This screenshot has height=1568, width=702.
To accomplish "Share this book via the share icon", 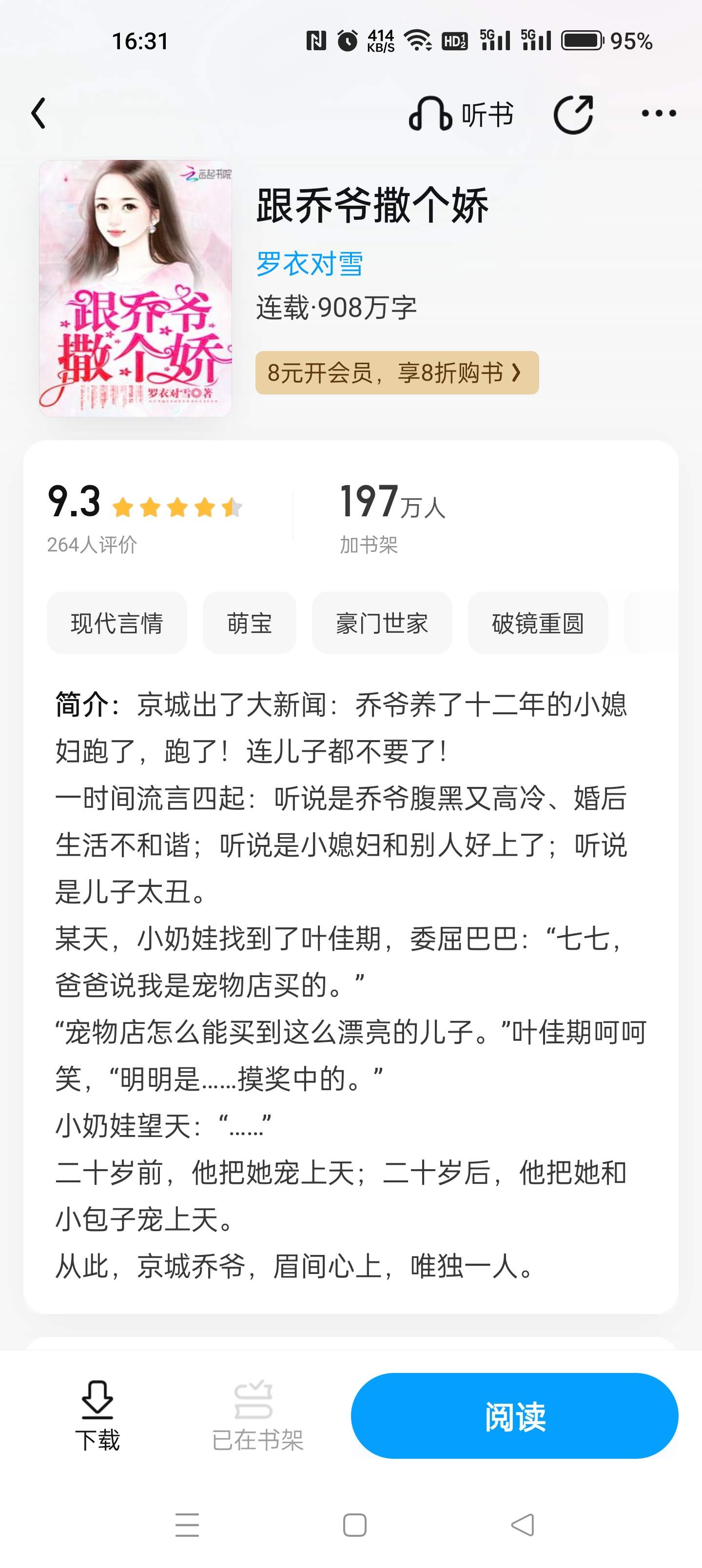I will click(x=573, y=114).
